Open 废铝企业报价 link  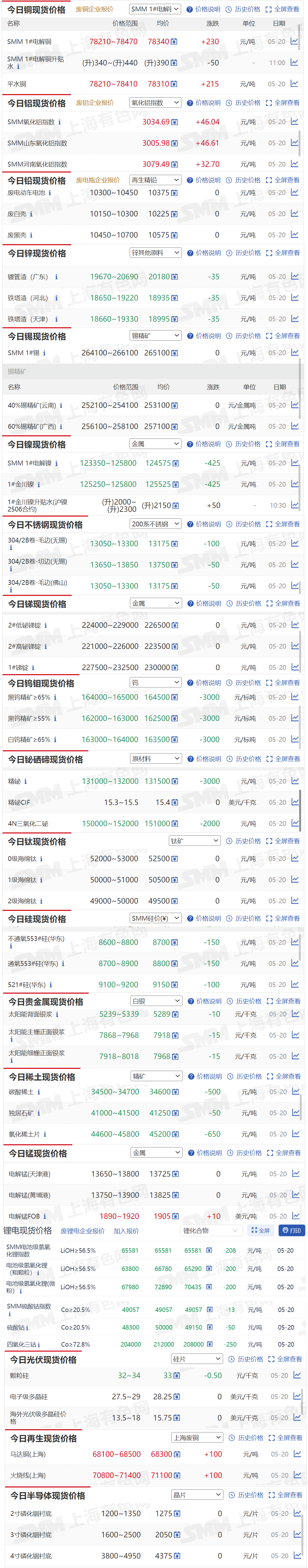[x=94, y=103]
